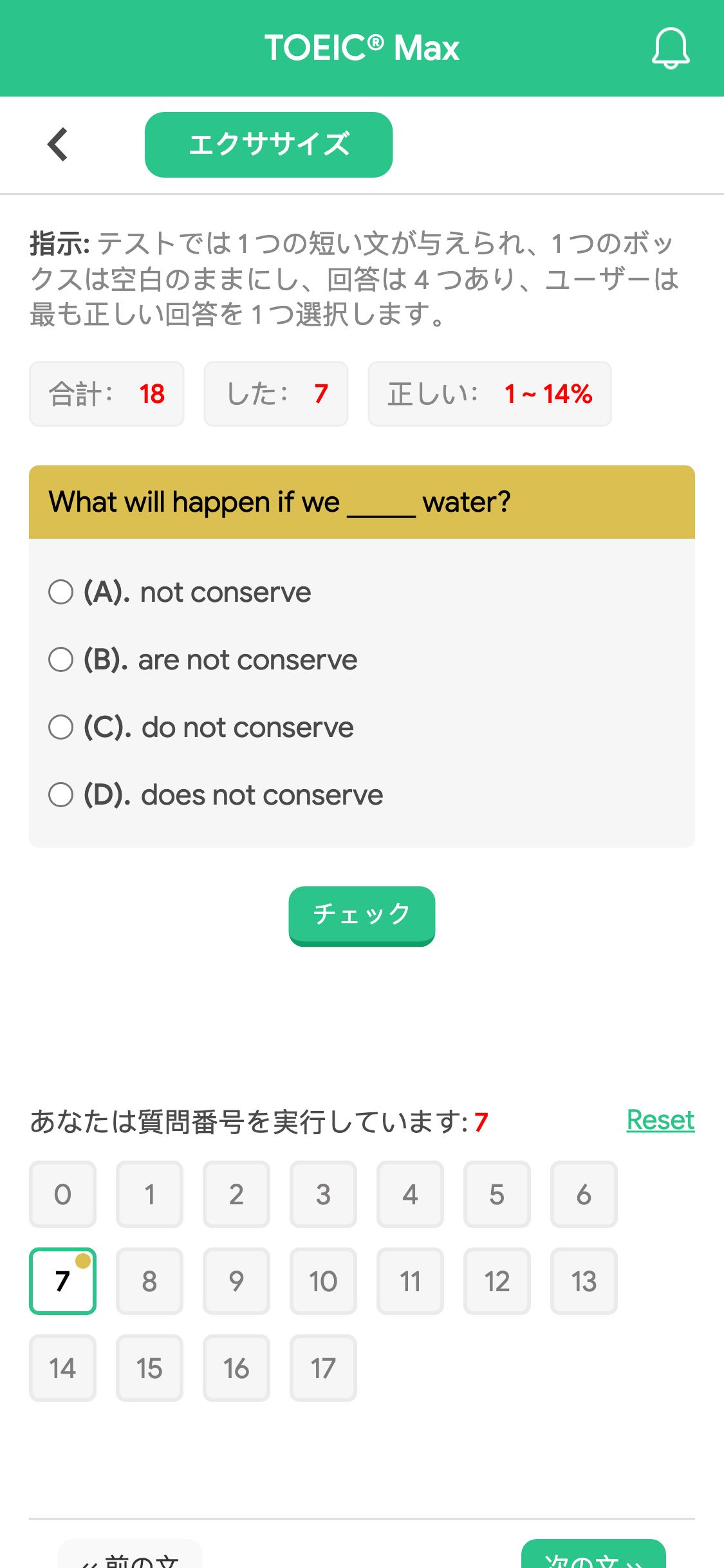
Task: Jump to question number 3
Action: pos(323,1194)
